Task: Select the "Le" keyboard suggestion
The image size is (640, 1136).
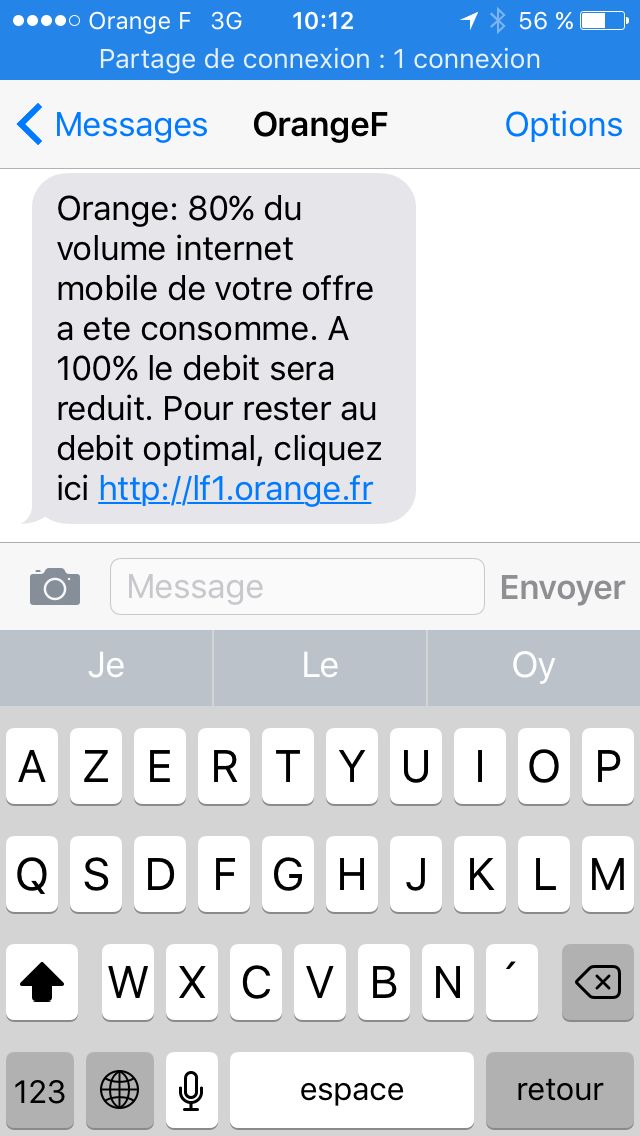Action: (x=320, y=667)
